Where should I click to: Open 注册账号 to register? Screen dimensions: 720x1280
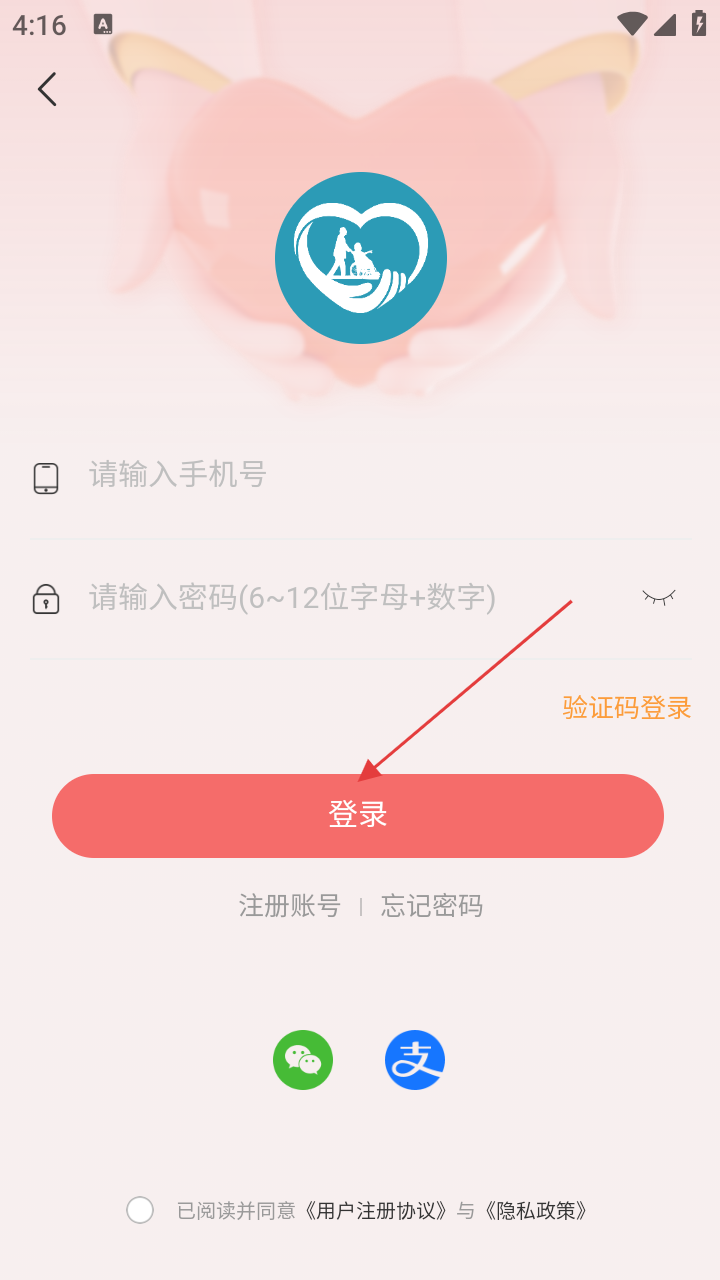(x=290, y=906)
